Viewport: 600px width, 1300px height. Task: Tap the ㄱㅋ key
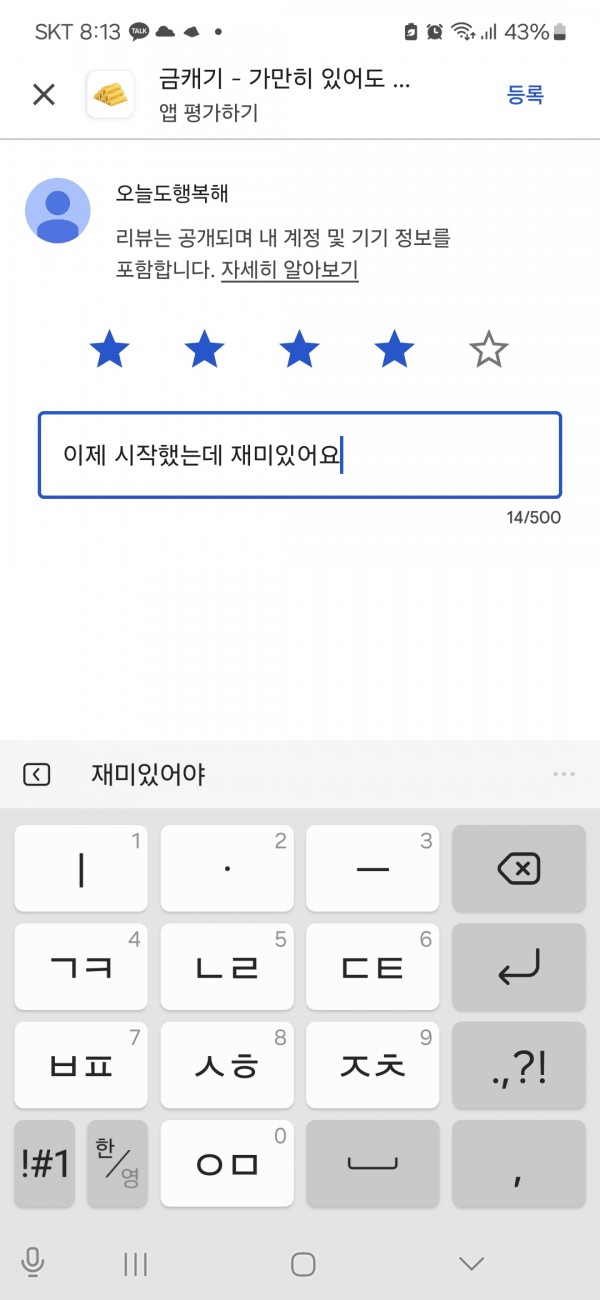click(81, 966)
